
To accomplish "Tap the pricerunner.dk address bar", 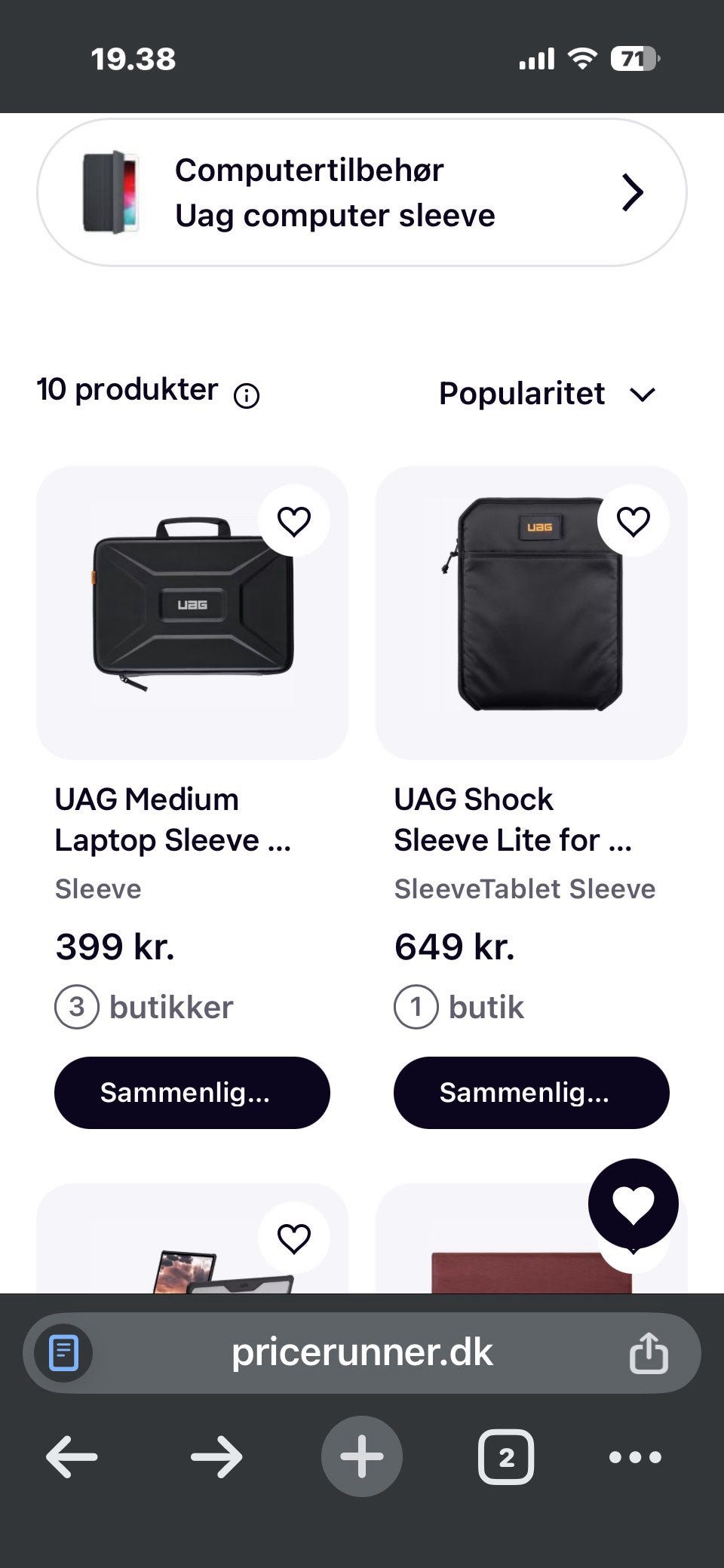I will pos(362,1353).
